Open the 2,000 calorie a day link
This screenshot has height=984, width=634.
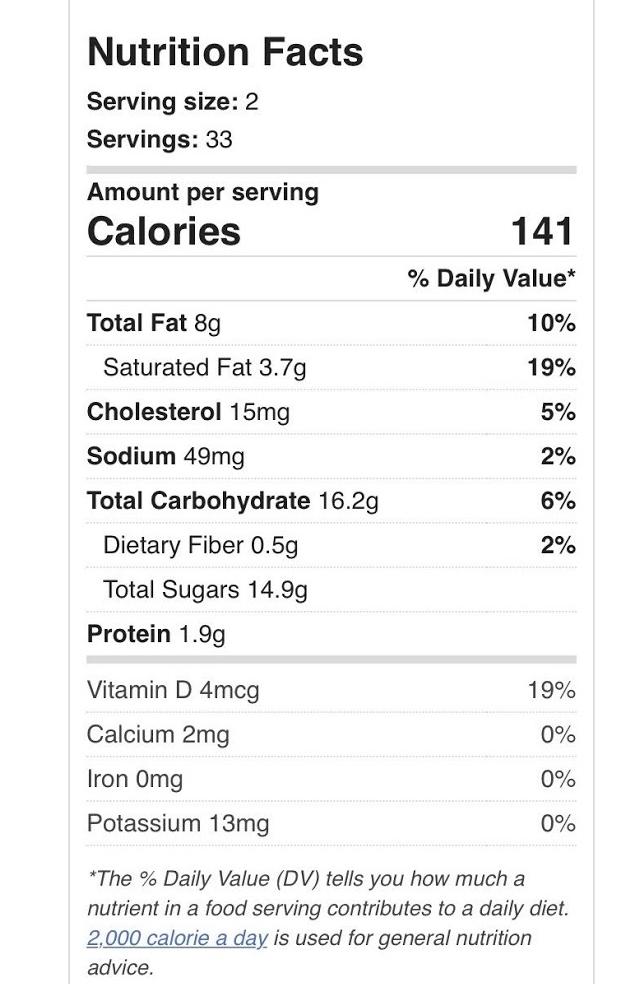pos(177,938)
